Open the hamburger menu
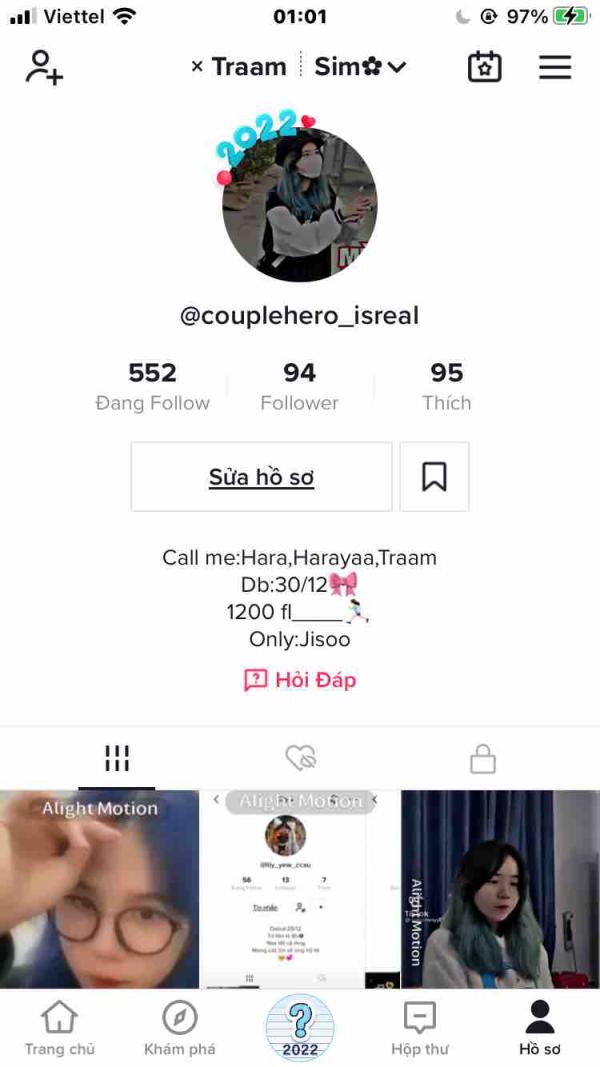This screenshot has height=1067, width=600. coord(555,67)
